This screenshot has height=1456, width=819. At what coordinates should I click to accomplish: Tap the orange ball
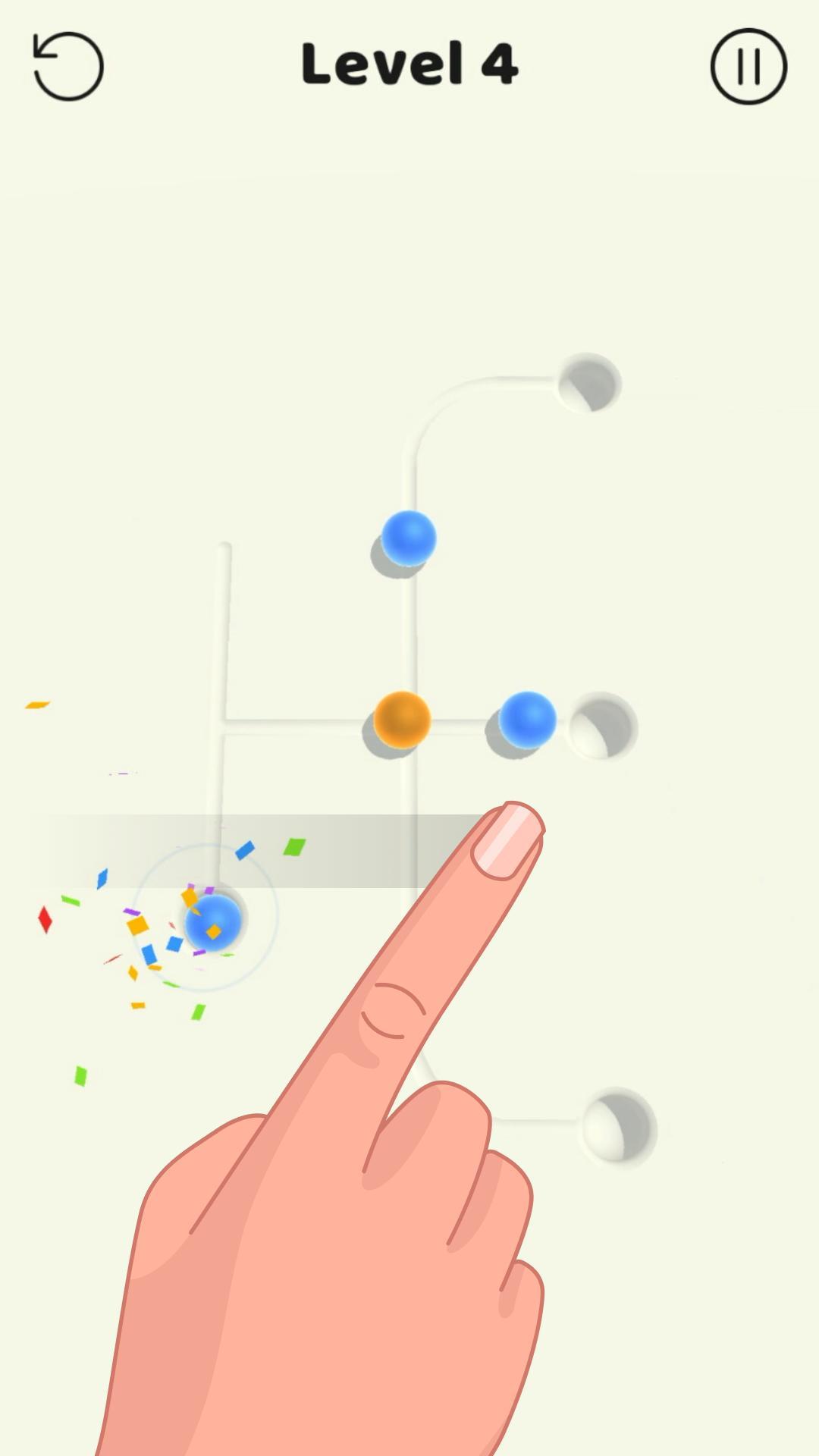[x=402, y=719]
